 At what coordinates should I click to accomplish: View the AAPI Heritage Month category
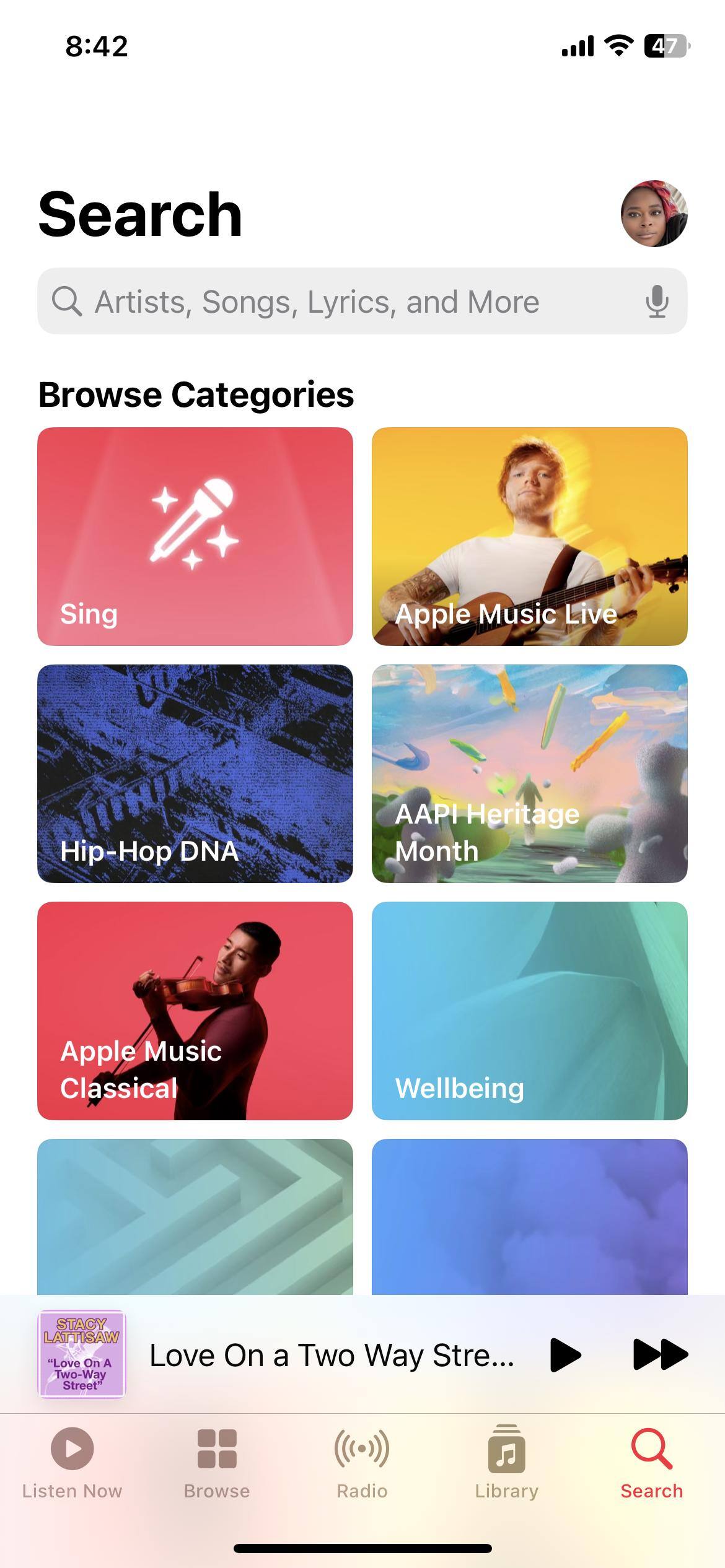coord(529,773)
